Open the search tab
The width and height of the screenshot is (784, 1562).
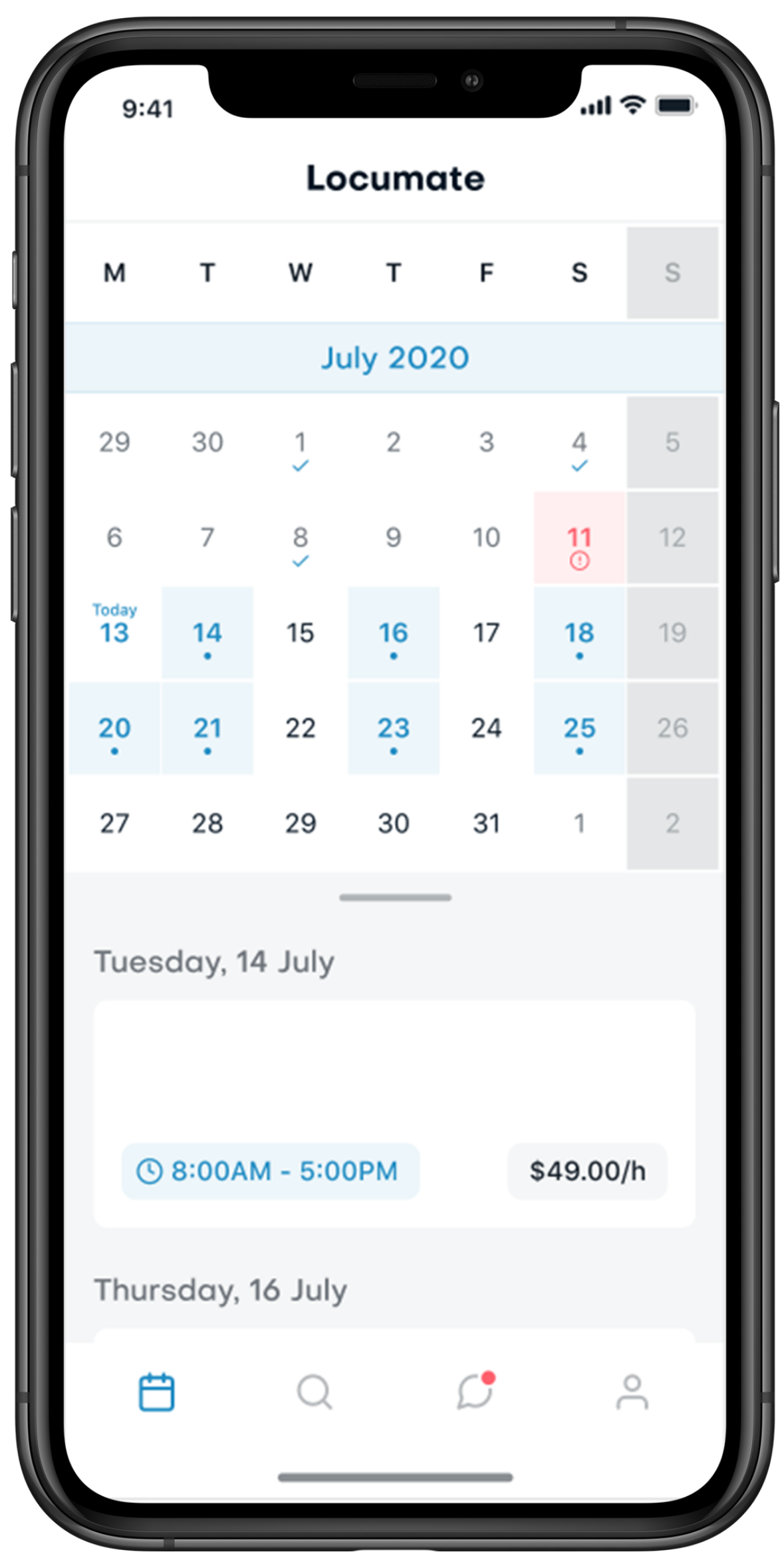pyautogui.click(x=314, y=1392)
